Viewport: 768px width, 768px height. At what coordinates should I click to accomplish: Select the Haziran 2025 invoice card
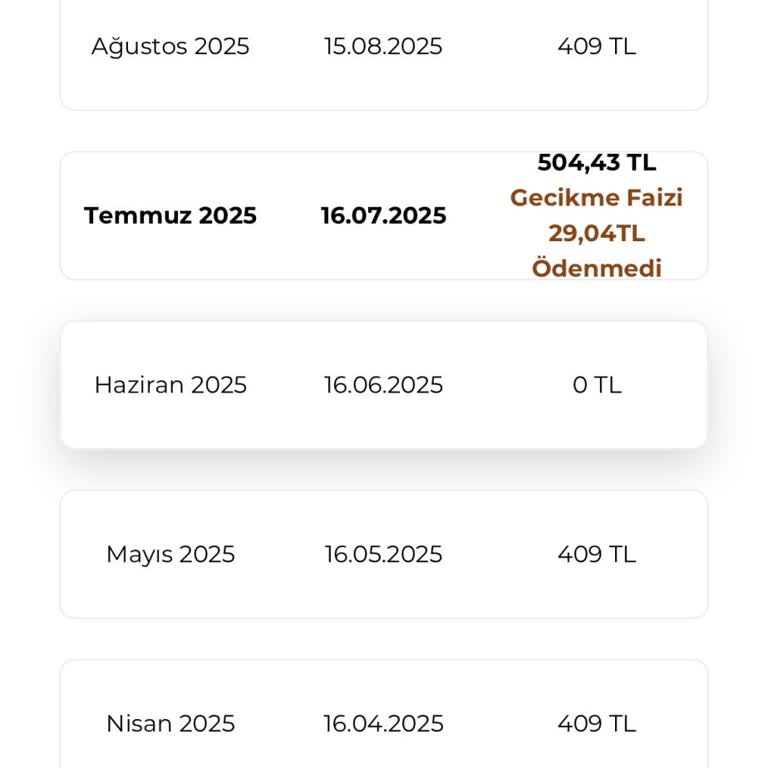[x=383, y=385]
